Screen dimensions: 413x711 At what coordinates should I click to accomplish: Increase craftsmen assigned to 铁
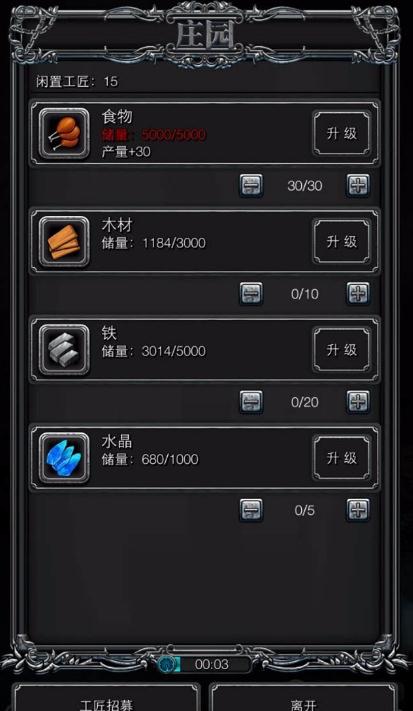[x=358, y=402]
